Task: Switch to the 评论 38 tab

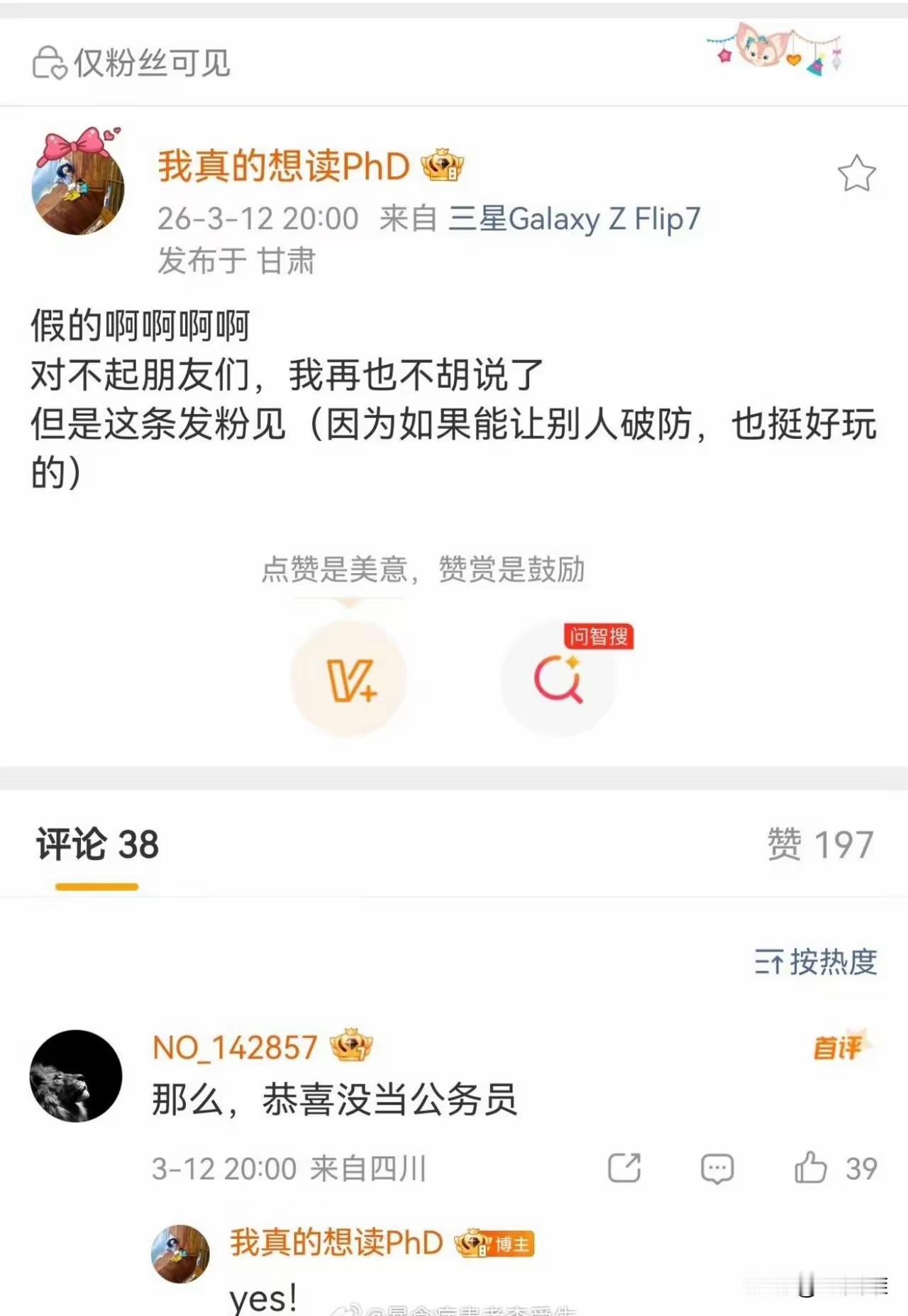Action: pos(96,845)
